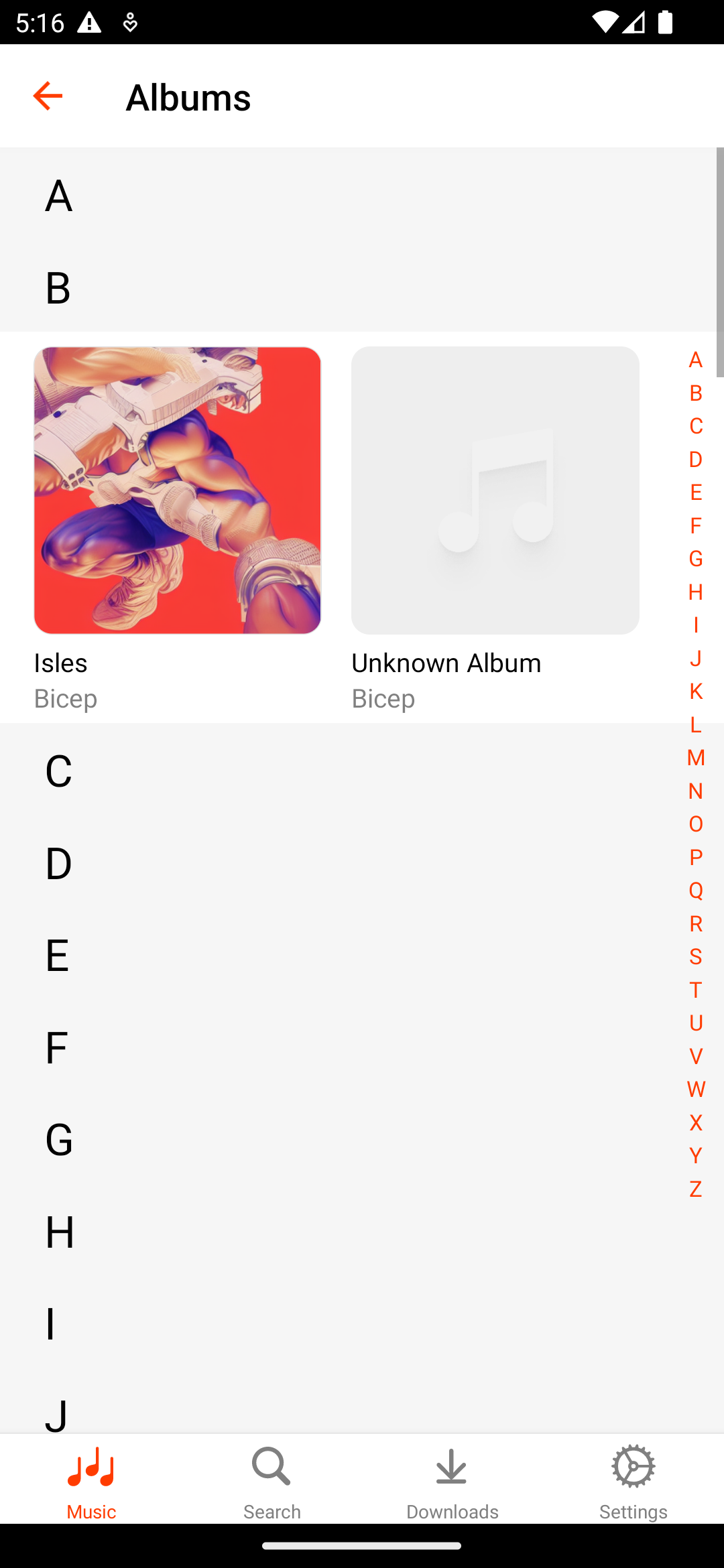Jump to letter P in the index
This screenshot has height=1568, width=724.
pos(695,857)
